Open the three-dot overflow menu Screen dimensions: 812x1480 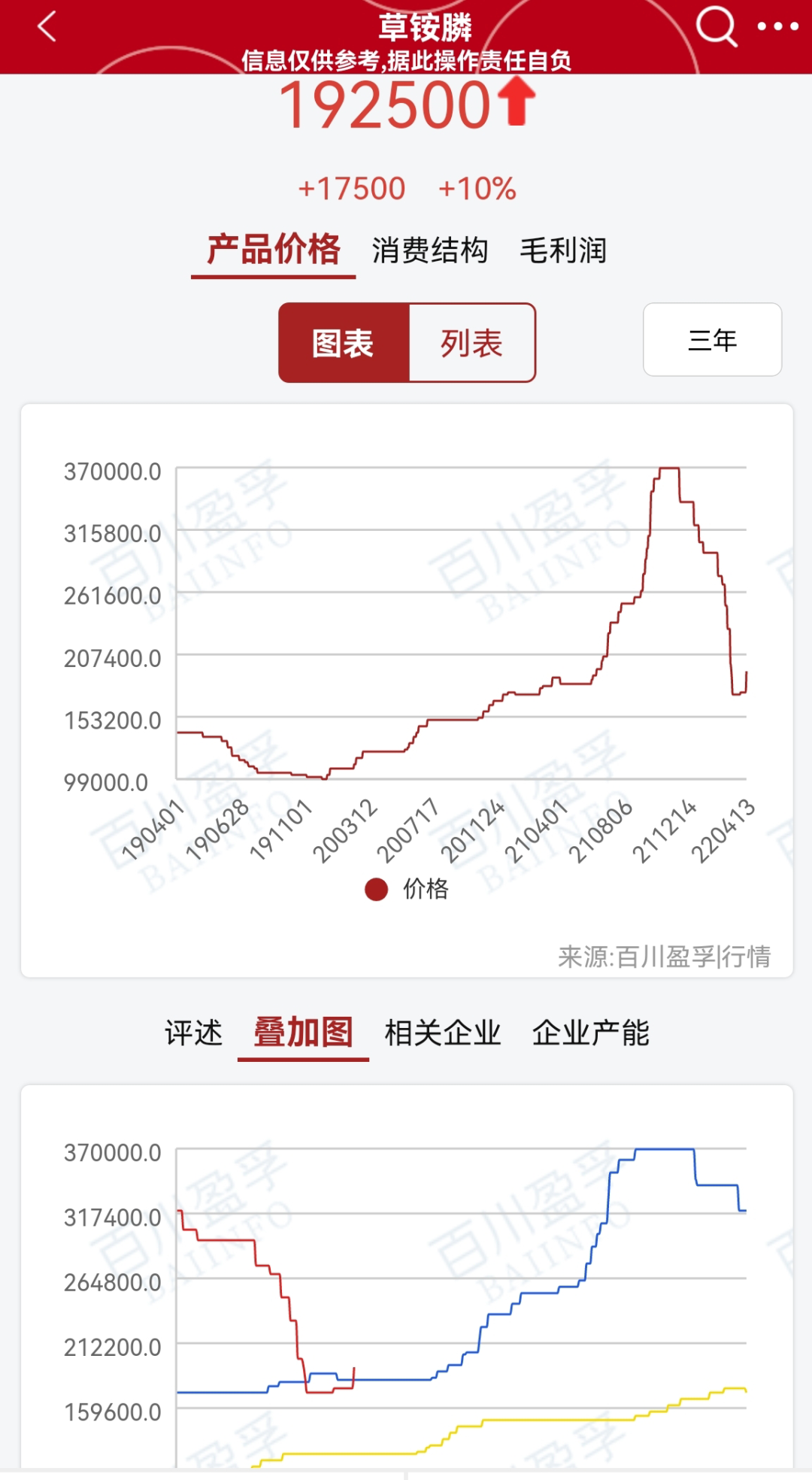(x=777, y=27)
